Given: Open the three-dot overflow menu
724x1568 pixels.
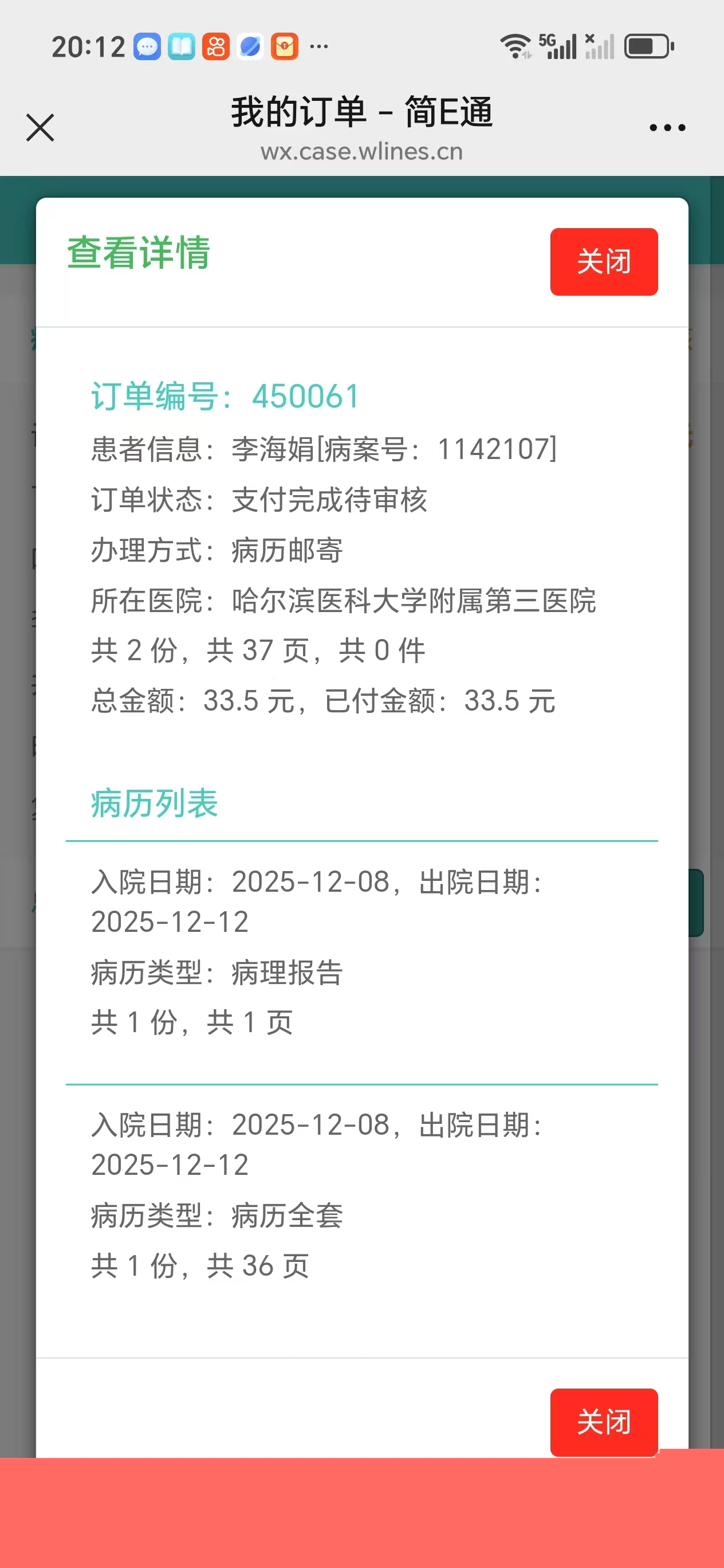Looking at the screenshot, I should (667, 128).
